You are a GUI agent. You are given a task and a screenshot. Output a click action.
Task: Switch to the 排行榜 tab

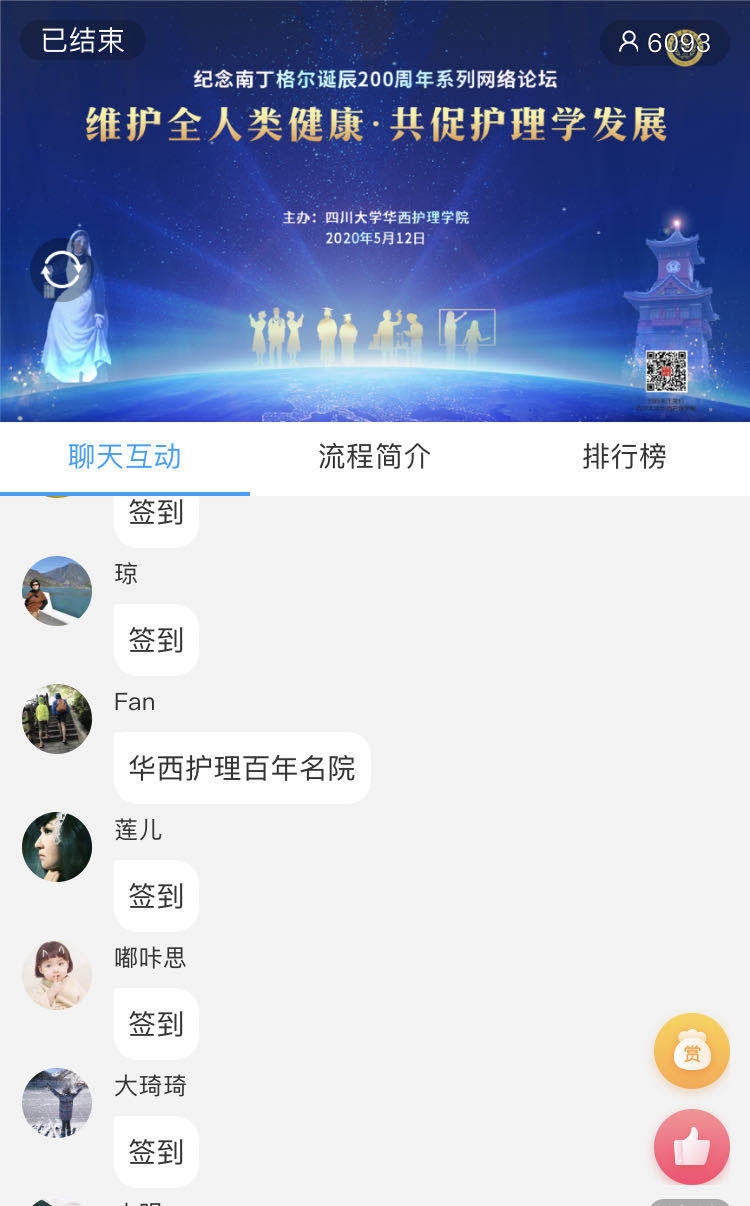624,457
